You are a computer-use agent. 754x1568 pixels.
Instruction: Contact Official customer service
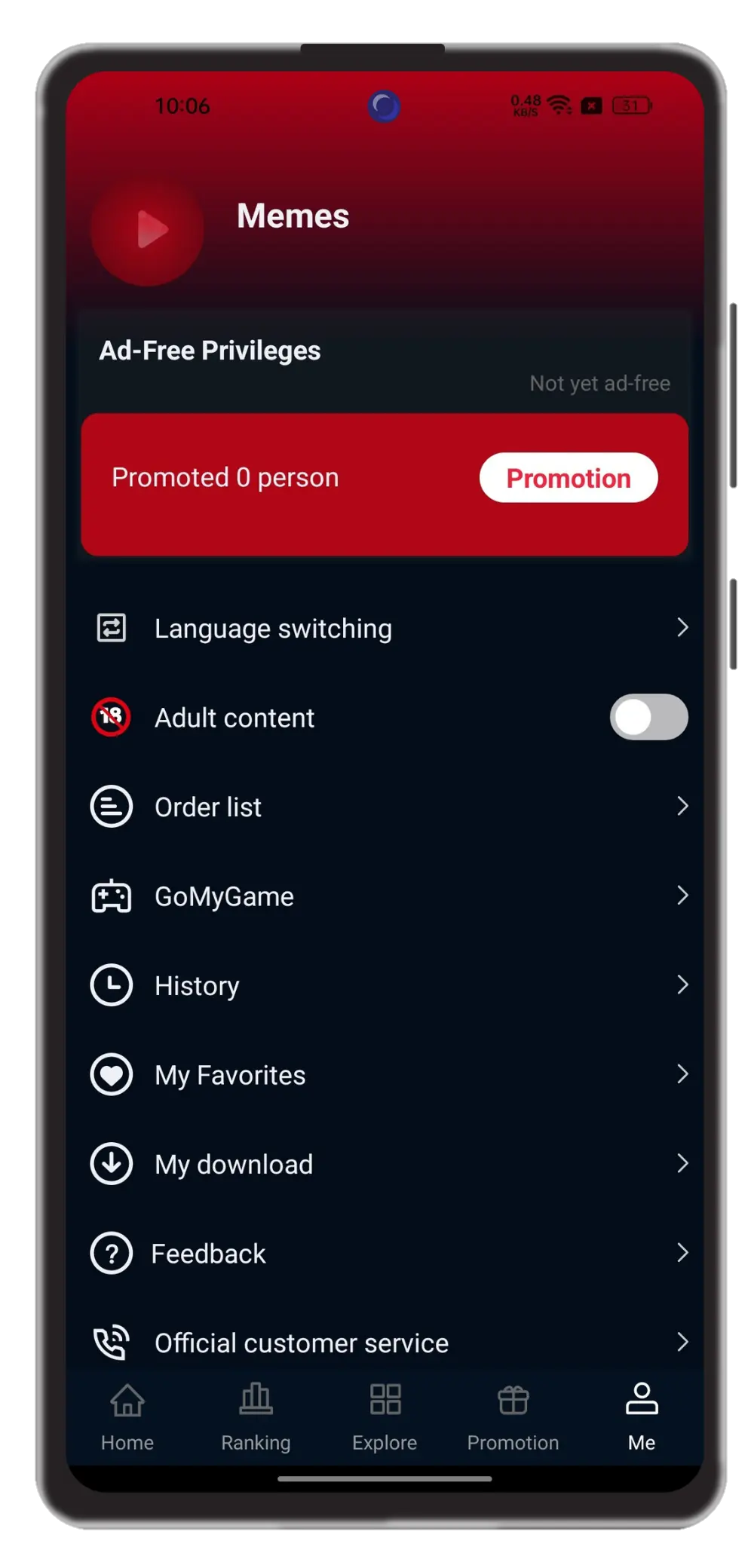pos(385,1343)
